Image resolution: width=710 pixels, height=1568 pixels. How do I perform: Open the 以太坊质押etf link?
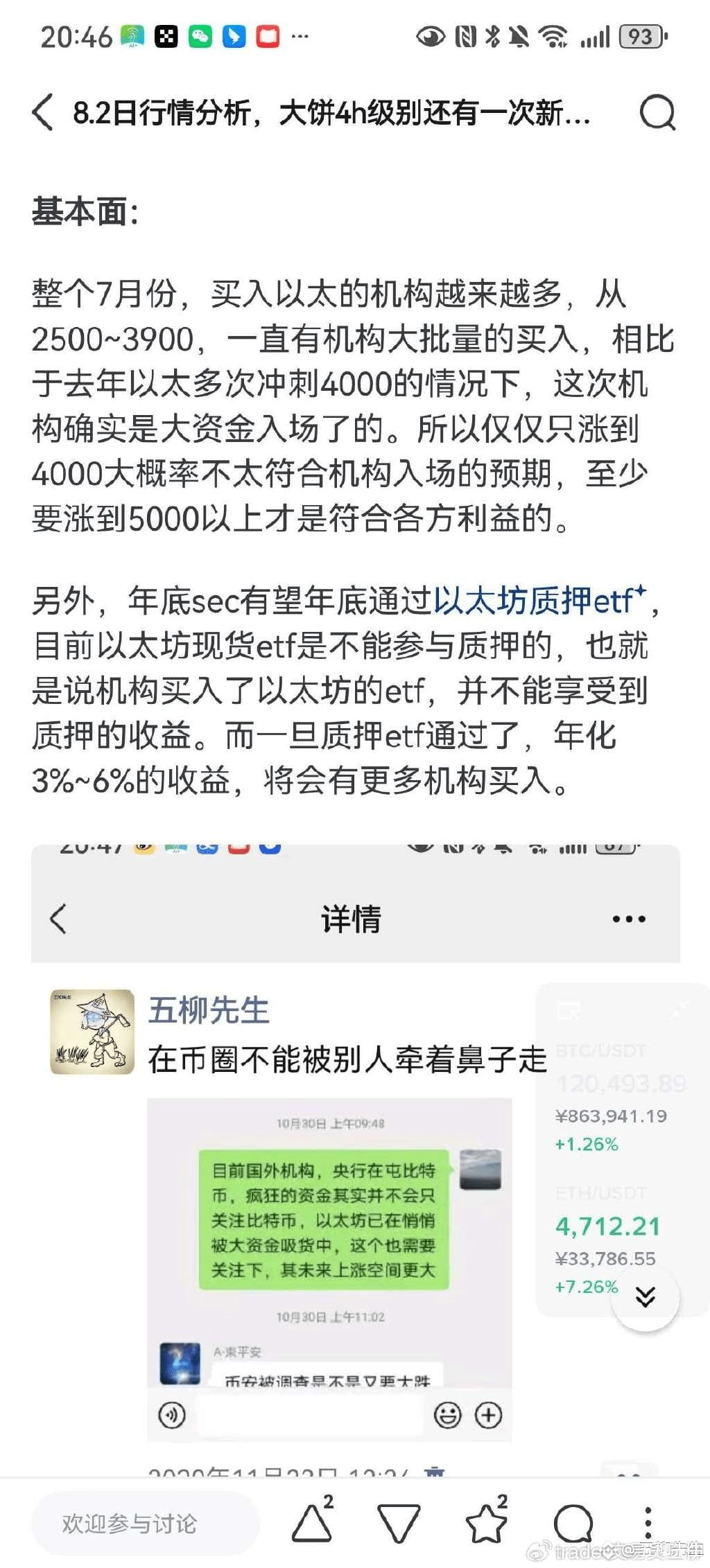539,601
